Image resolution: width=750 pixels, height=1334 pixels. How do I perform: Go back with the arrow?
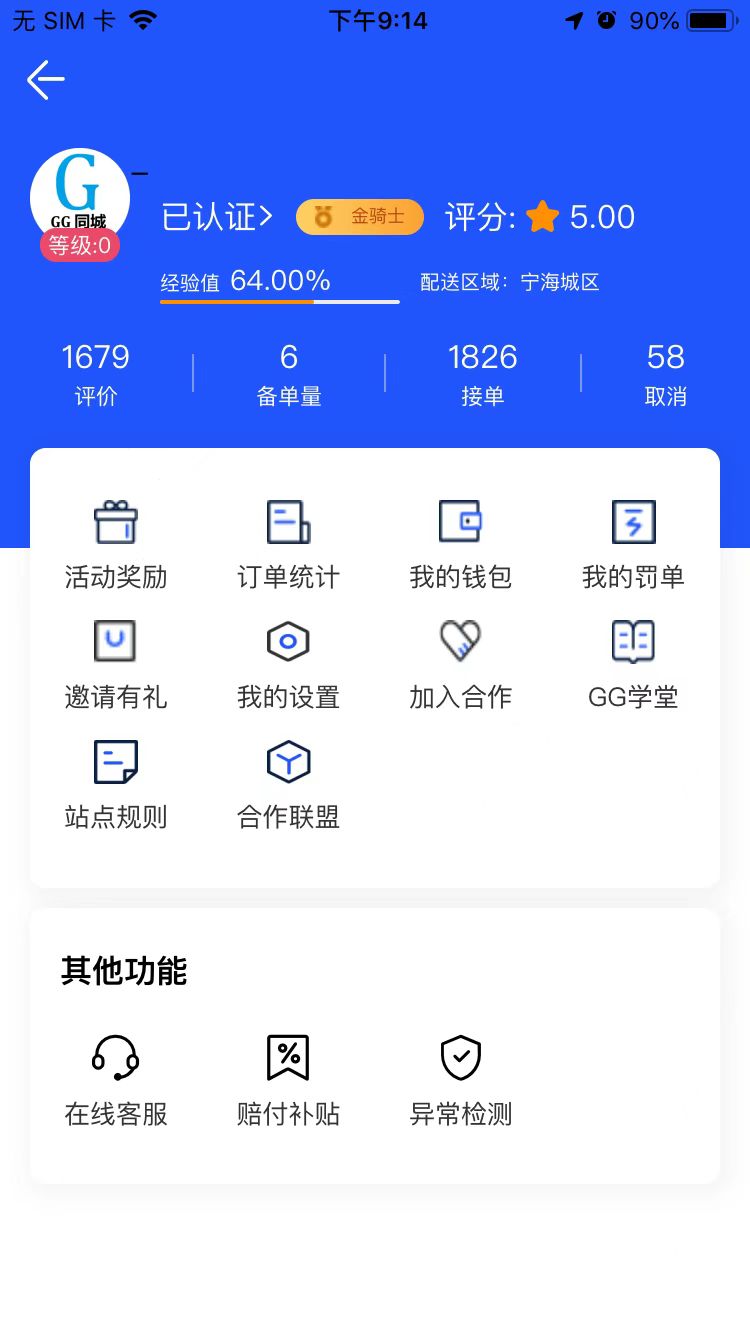pyautogui.click(x=44, y=79)
